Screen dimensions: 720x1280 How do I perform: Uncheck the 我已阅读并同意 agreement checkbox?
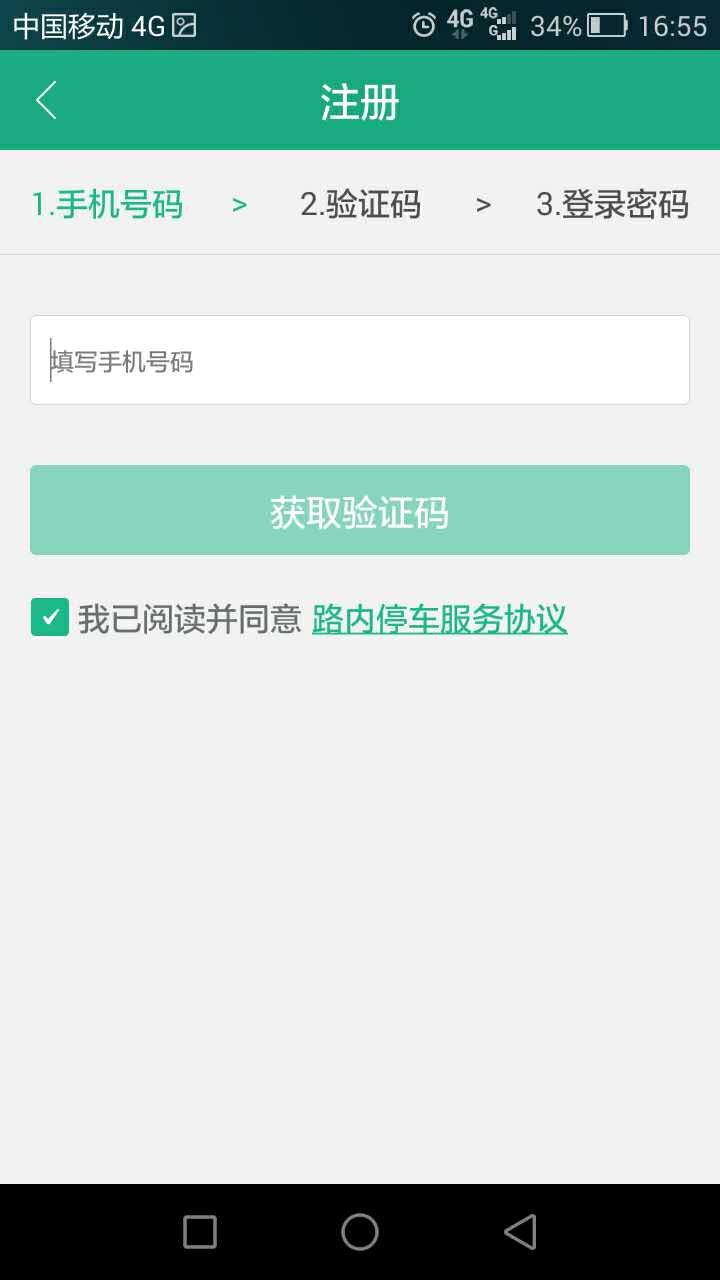point(50,617)
